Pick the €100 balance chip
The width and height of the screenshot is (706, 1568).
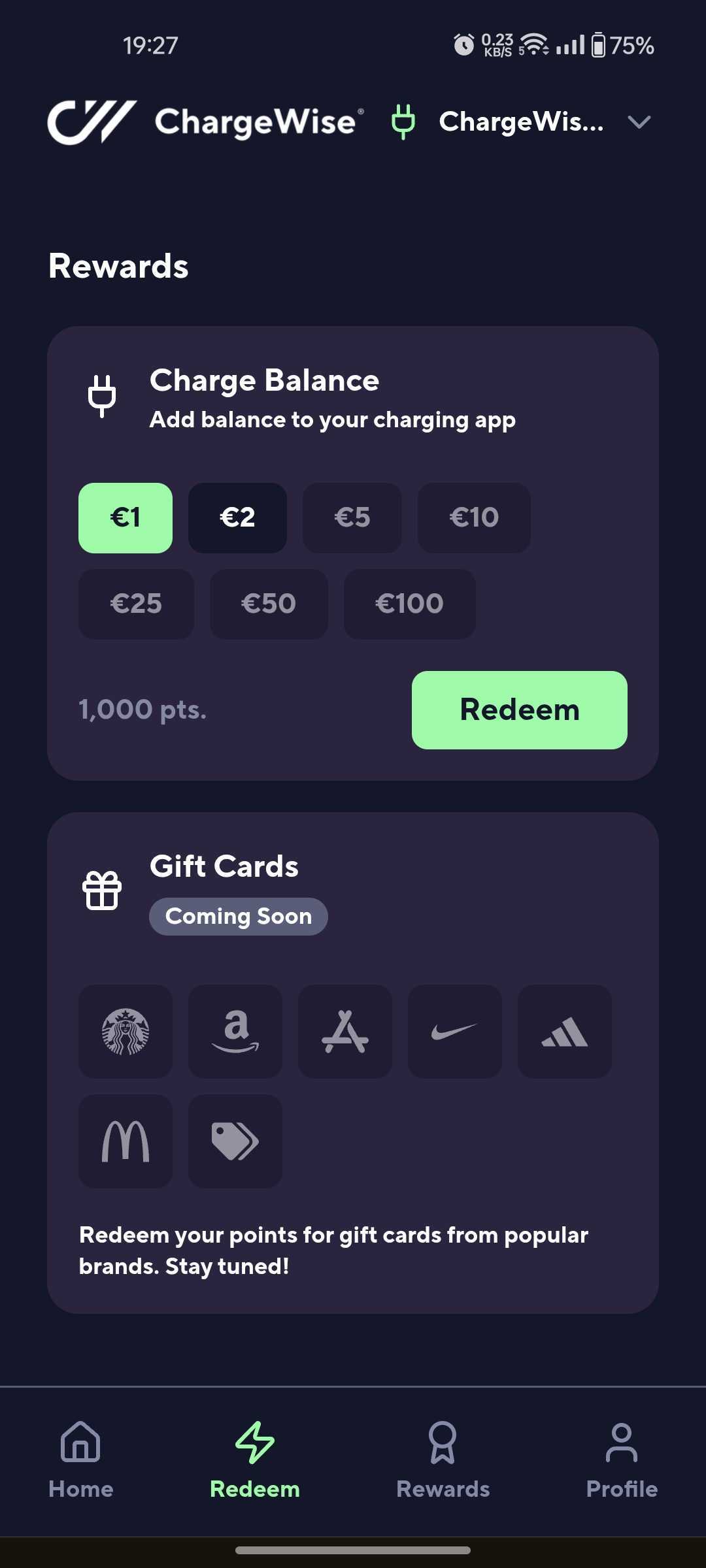point(409,604)
